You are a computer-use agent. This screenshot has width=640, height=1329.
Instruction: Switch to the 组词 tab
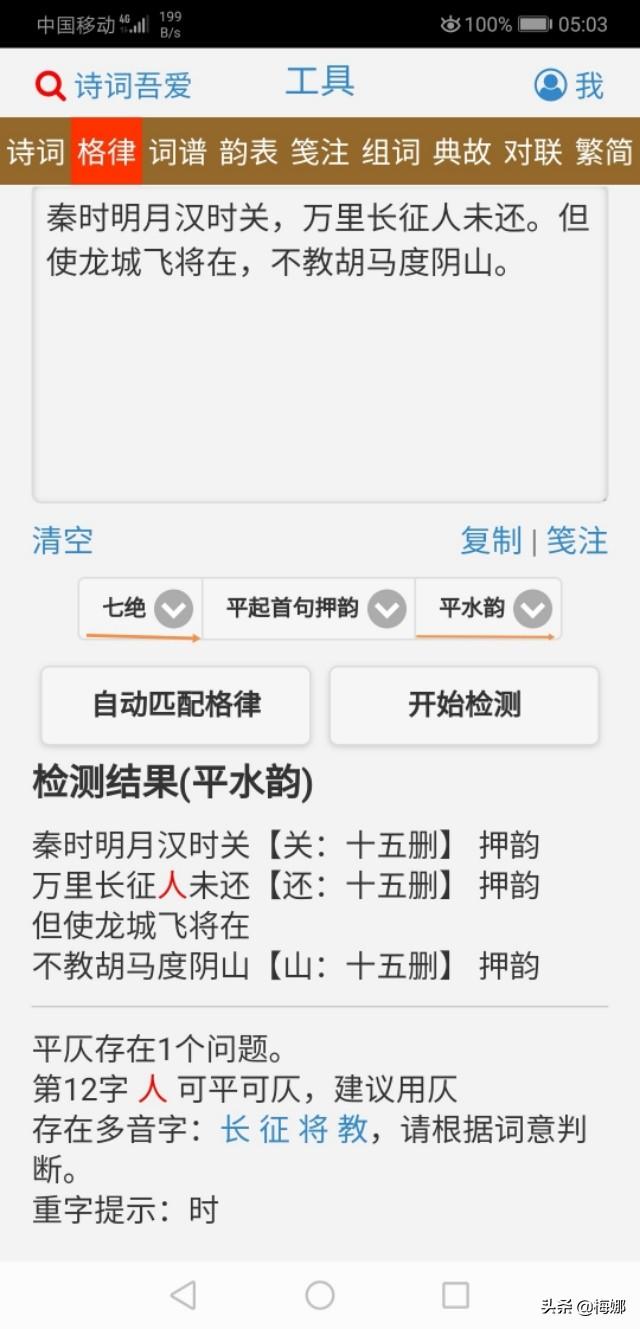[391, 151]
